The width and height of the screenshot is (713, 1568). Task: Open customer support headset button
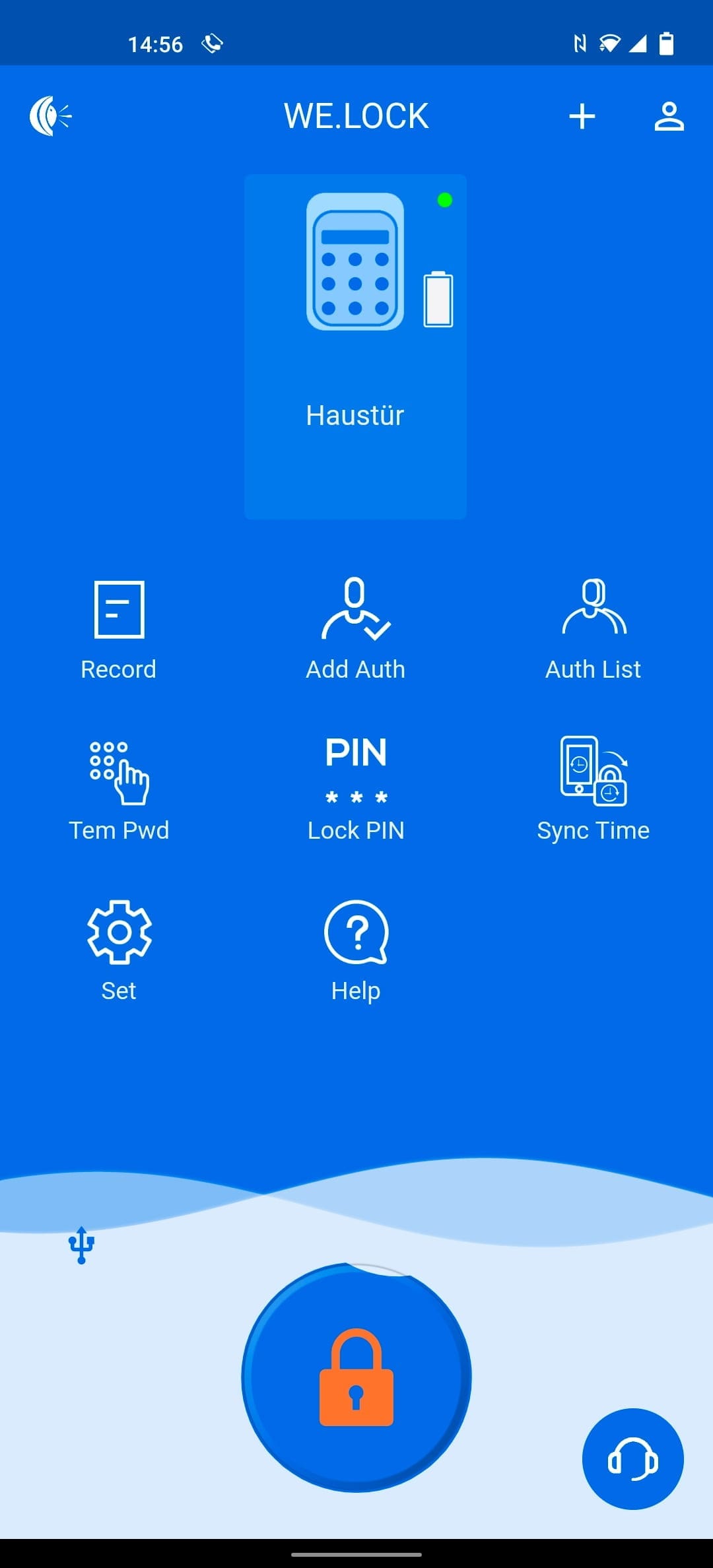[x=632, y=1459]
